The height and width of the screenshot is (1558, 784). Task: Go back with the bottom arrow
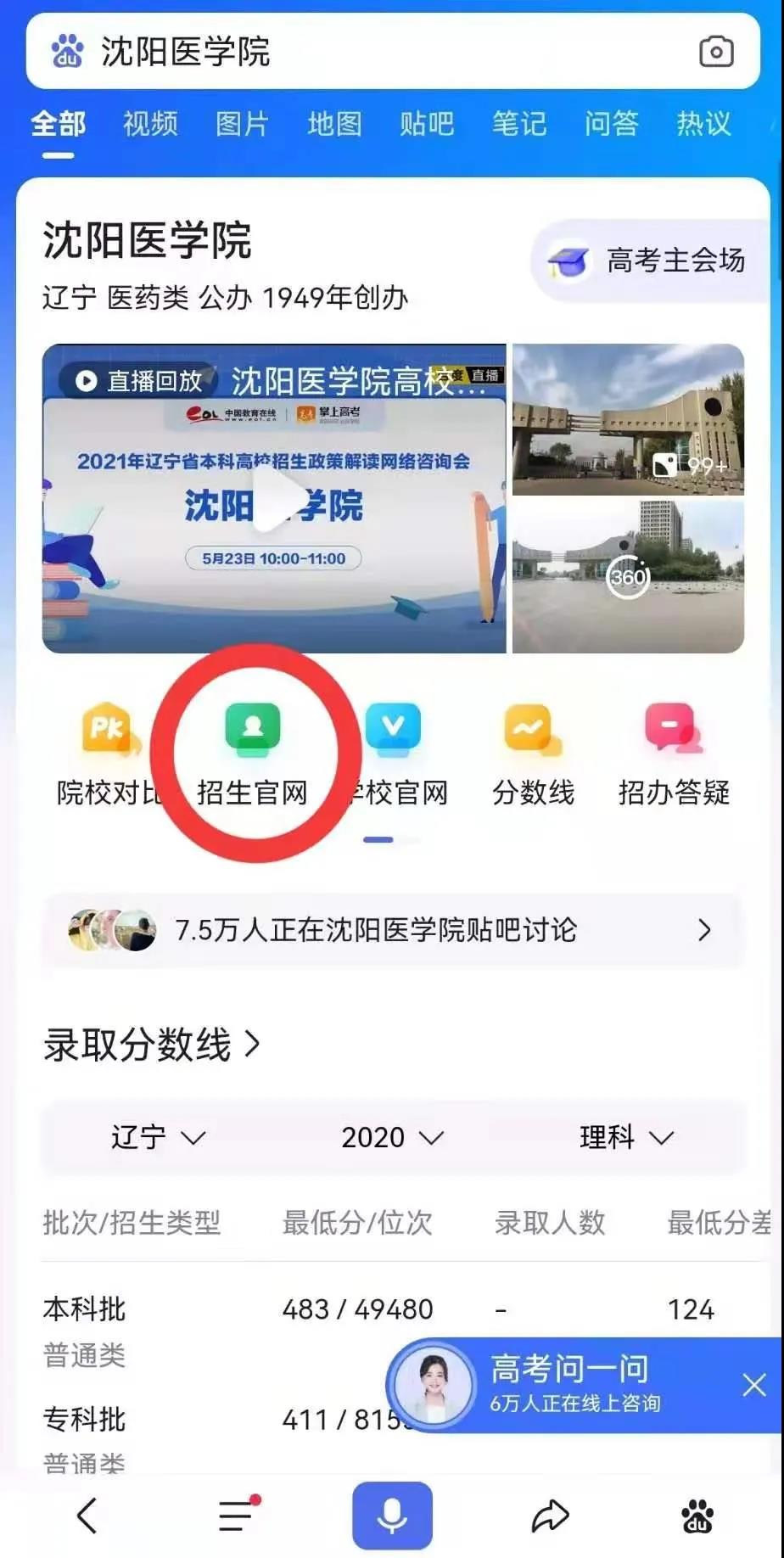coord(87,1516)
